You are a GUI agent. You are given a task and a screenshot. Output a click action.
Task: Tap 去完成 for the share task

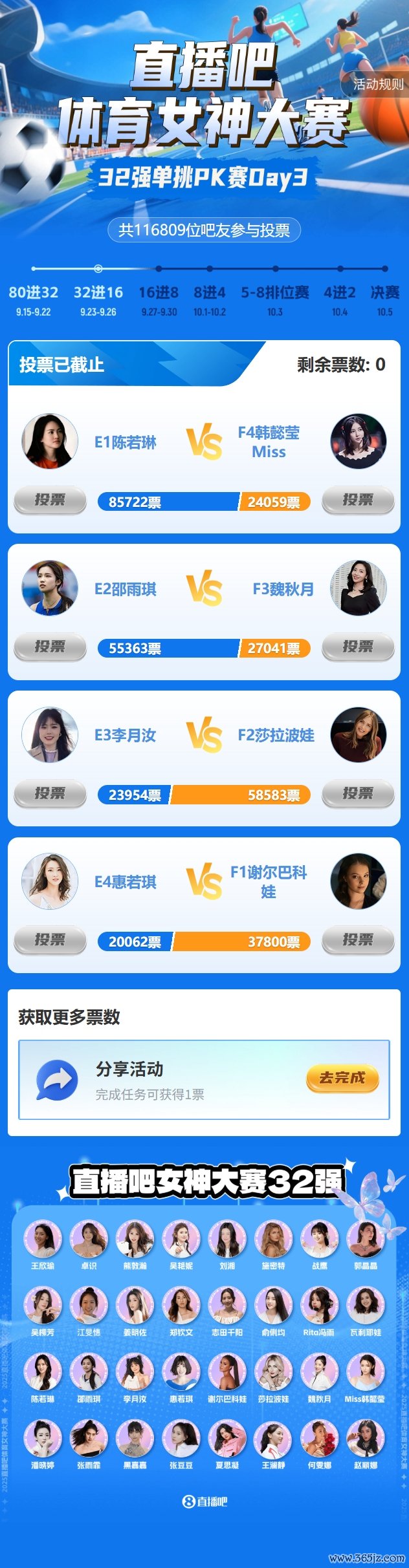[x=342, y=1078]
